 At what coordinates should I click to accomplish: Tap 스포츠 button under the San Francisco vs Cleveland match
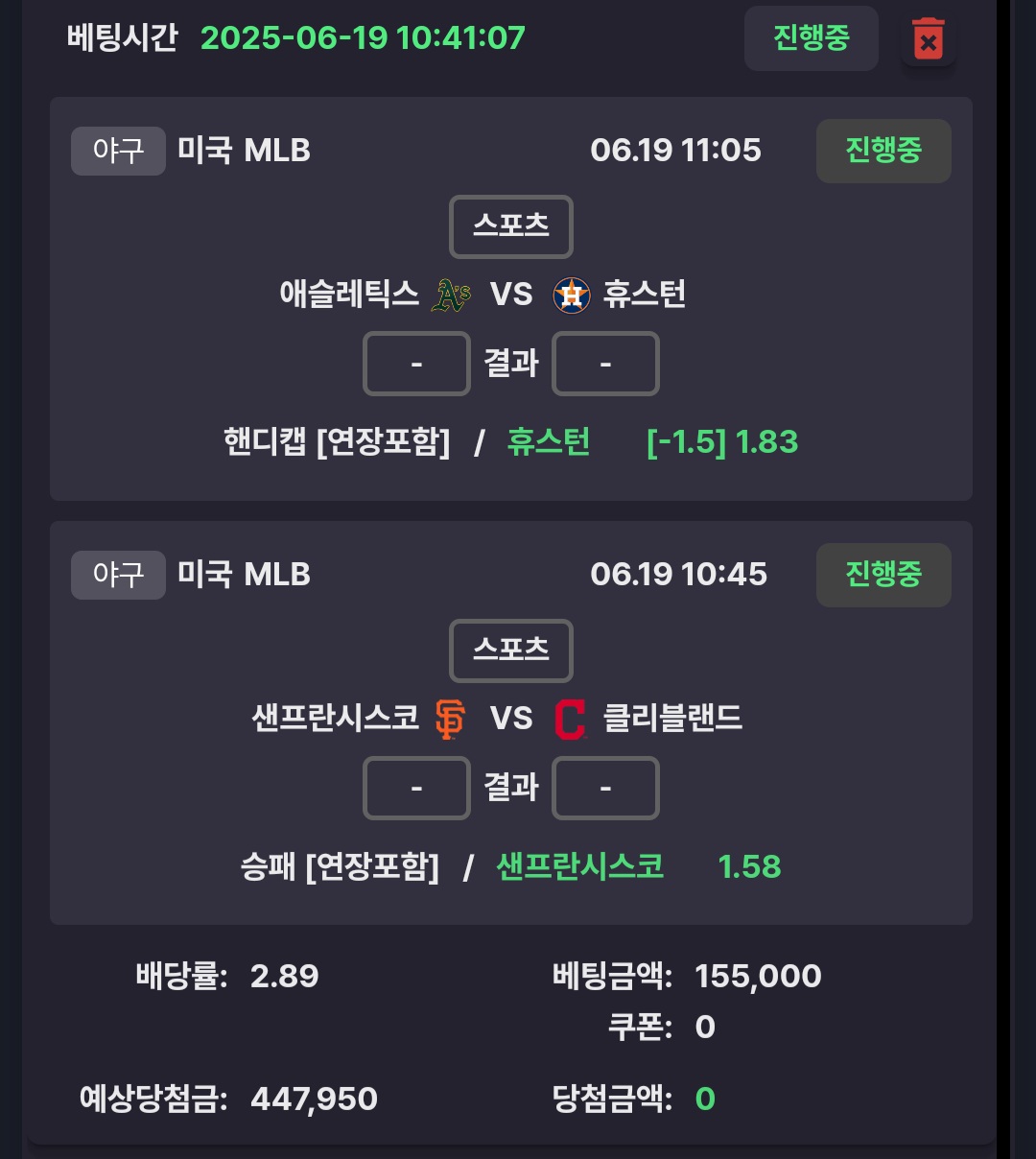coord(510,650)
